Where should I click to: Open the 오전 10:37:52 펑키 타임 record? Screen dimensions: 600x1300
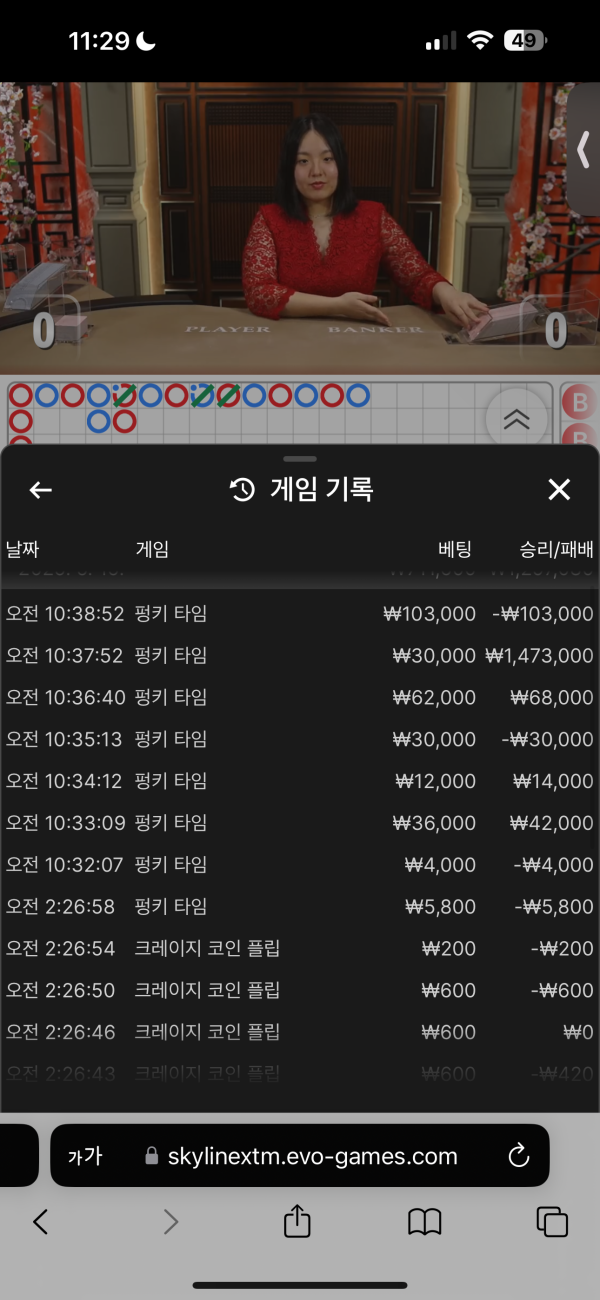[x=300, y=656]
